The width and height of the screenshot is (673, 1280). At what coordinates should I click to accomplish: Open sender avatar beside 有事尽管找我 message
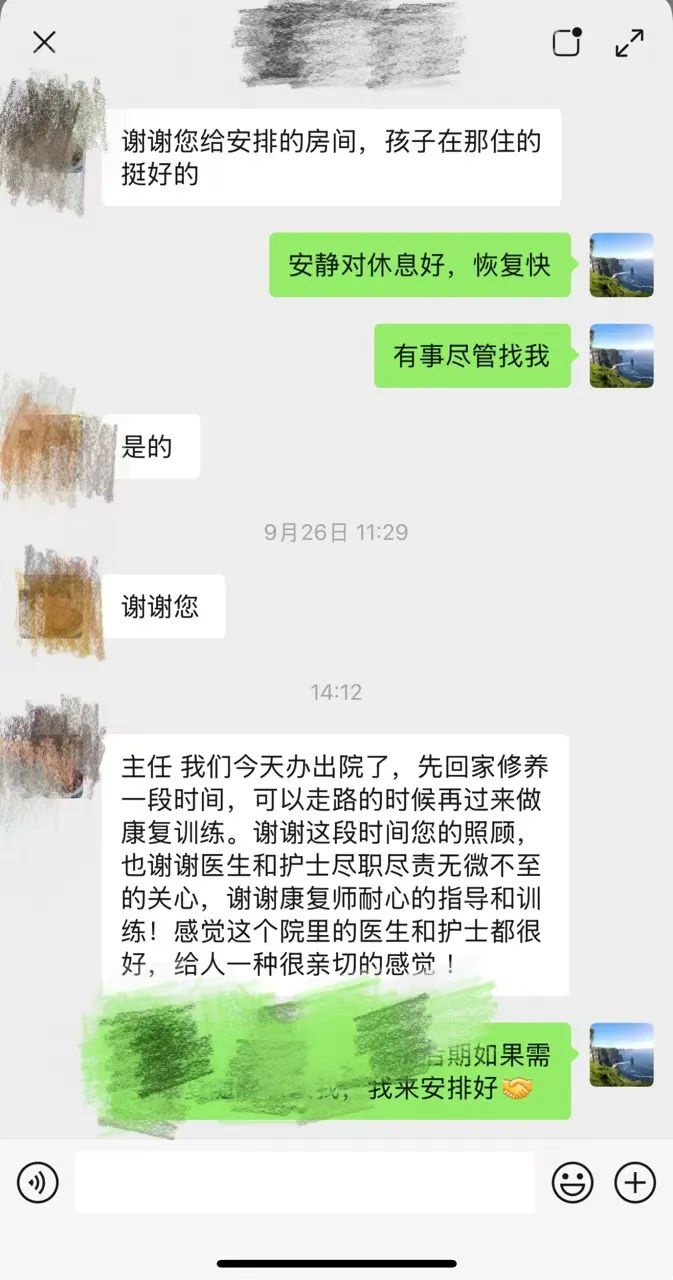pyautogui.click(x=621, y=356)
